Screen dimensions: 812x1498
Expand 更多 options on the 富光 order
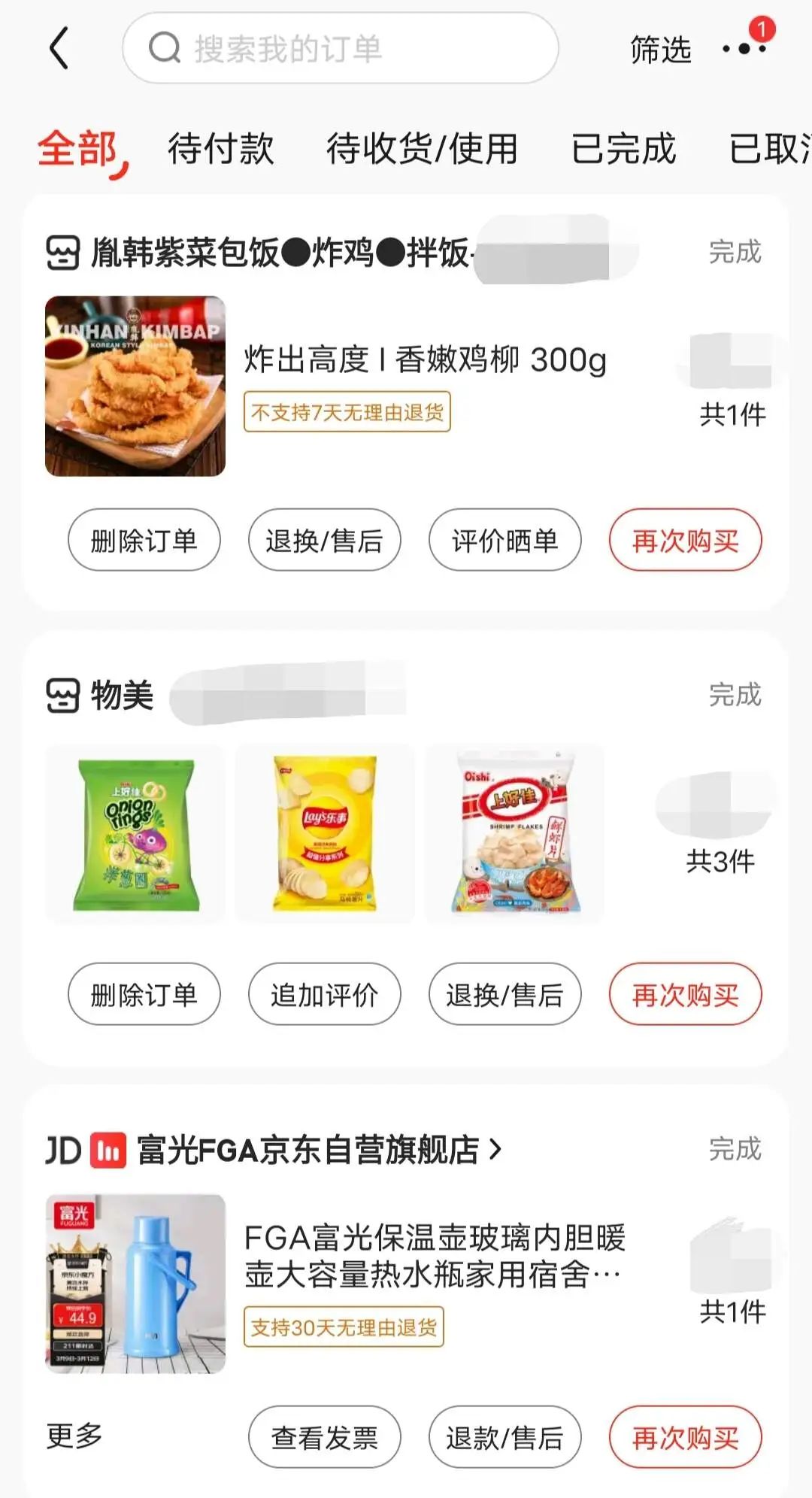pos(74,1436)
